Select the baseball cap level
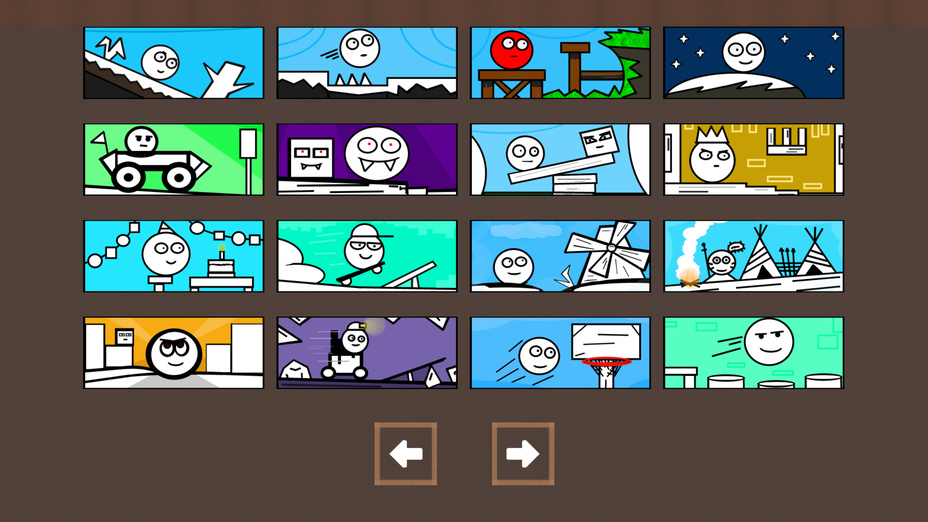This screenshot has height=522, width=928. tap(367, 257)
